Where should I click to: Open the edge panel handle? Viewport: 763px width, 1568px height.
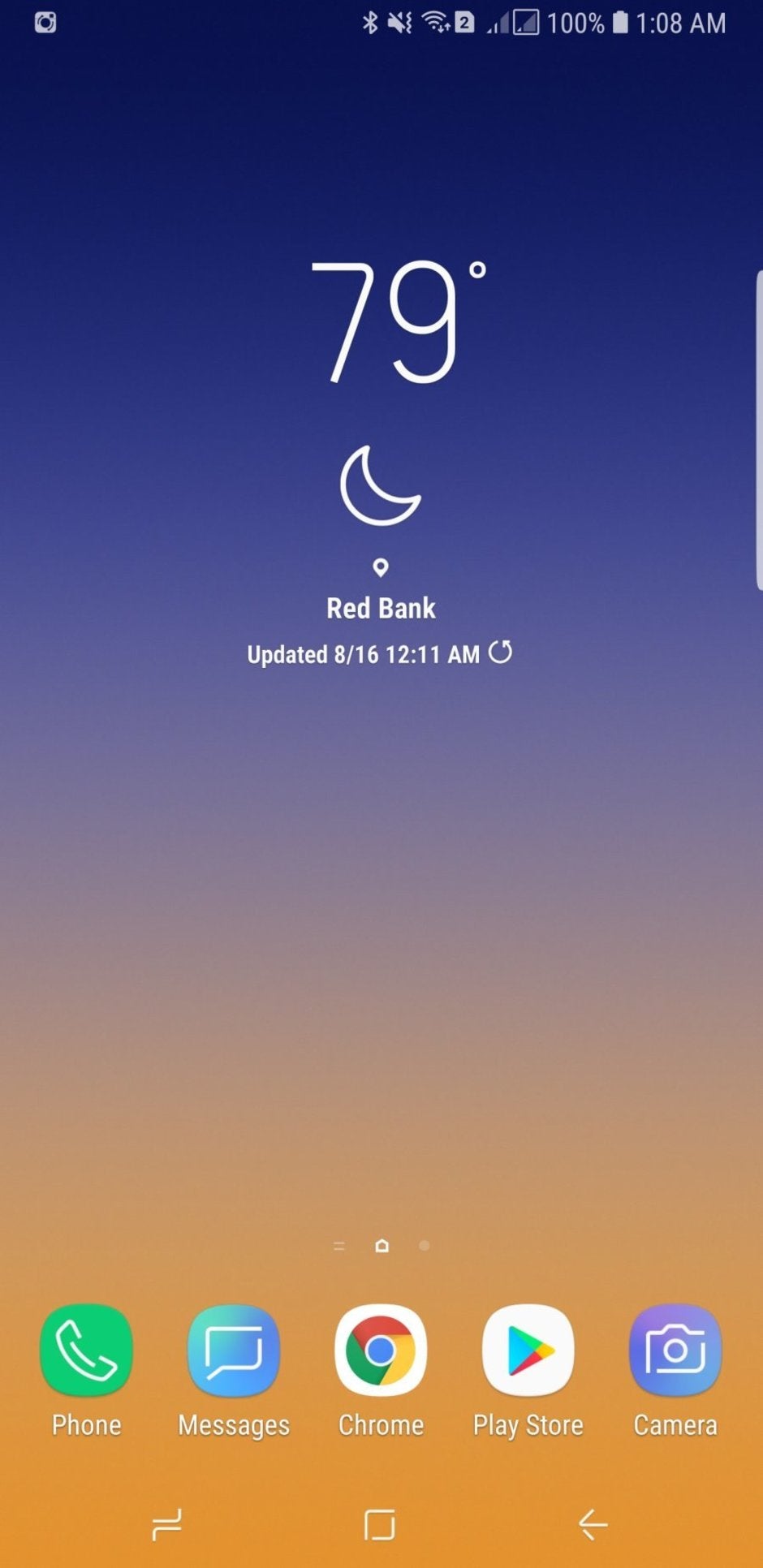(x=758, y=430)
